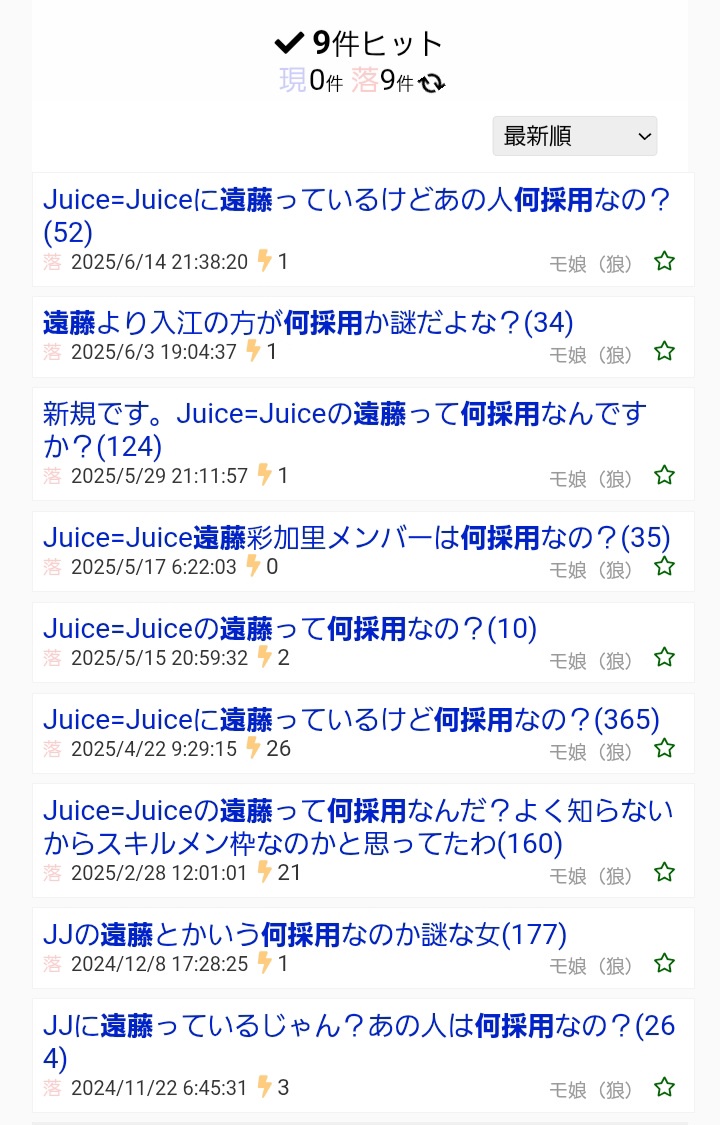Star the thread dated 2025/6/3 19:04:37

(x=664, y=352)
